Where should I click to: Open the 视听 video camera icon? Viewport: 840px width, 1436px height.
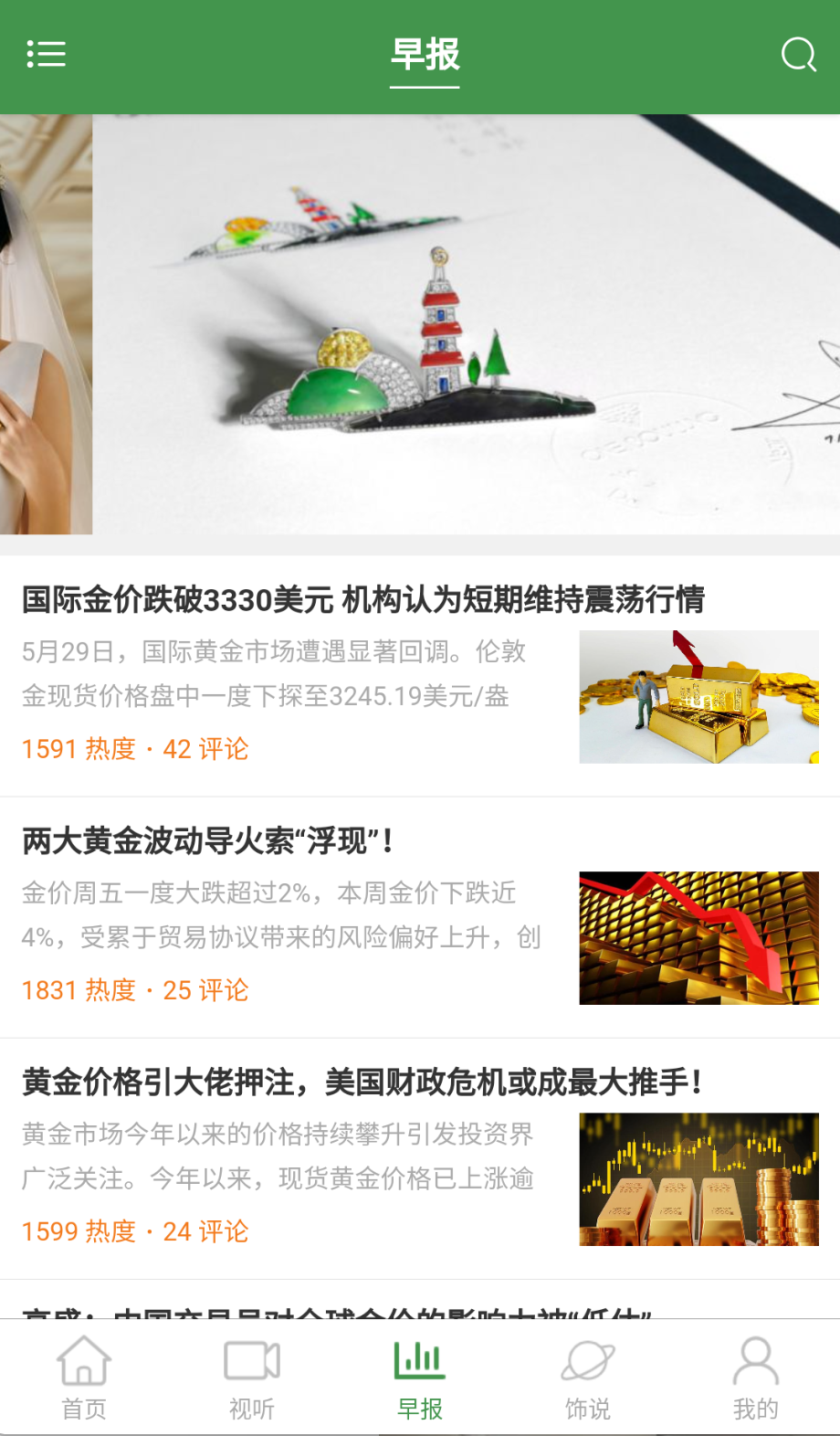tap(251, 1365)
